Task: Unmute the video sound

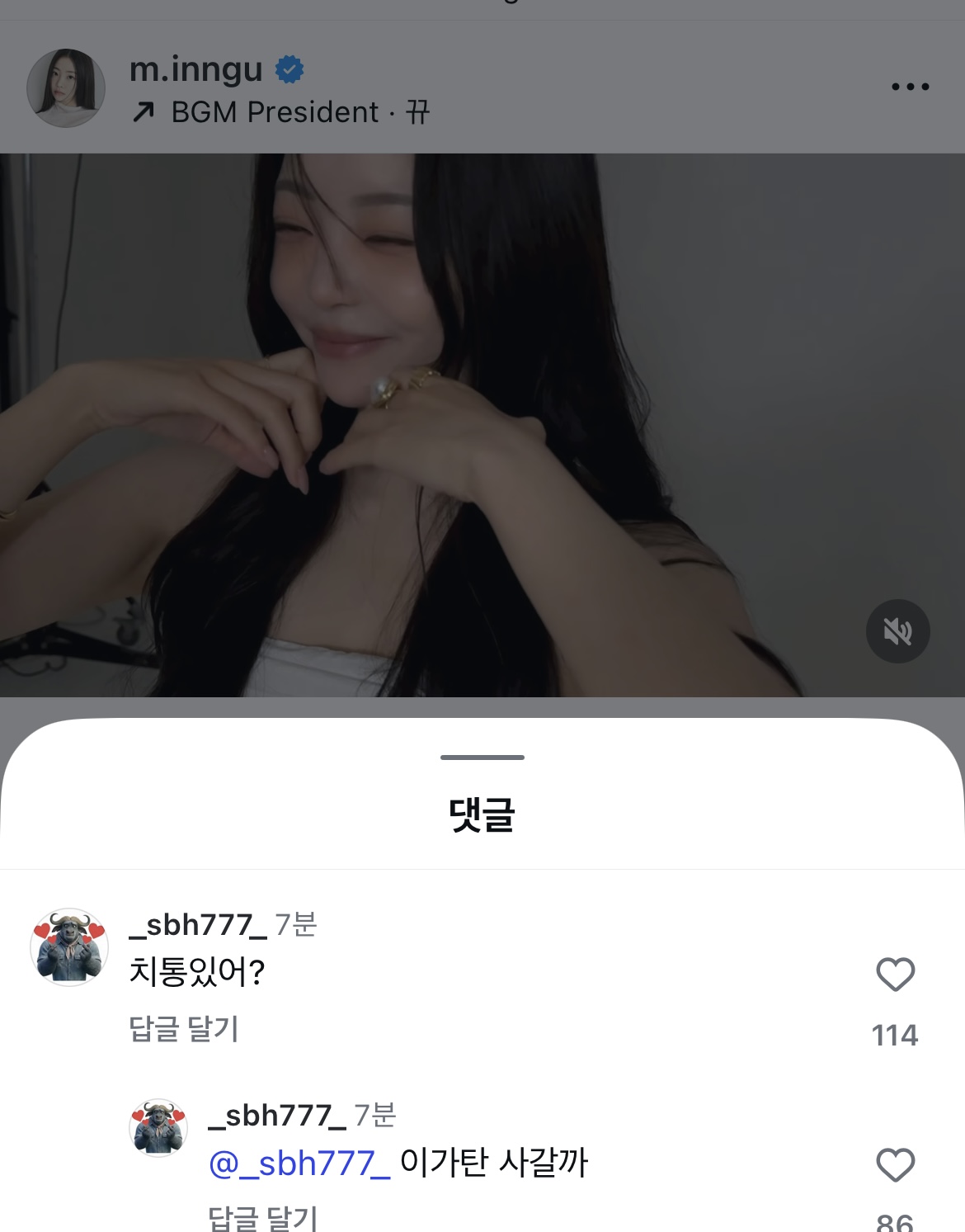Action: click(897, 632)
